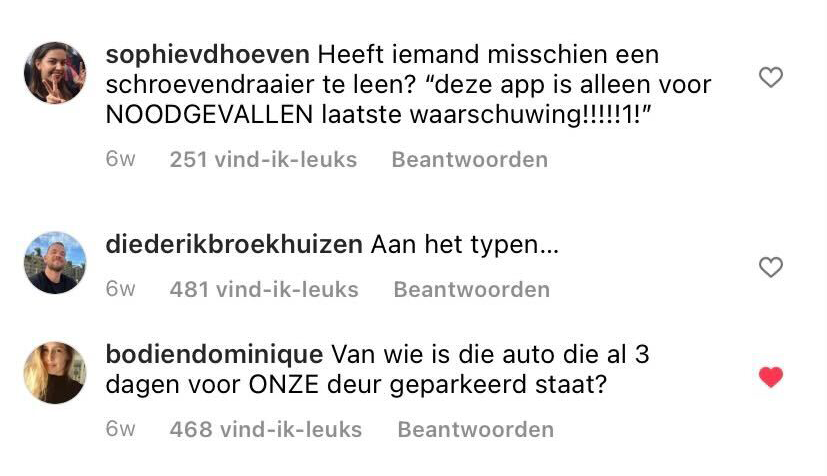Image resolution: width=827 pixels, height=476 pixels.
Task: Open the diederikbroekhuizen username link
Action: pyautogui.click(x=234, y=244)
